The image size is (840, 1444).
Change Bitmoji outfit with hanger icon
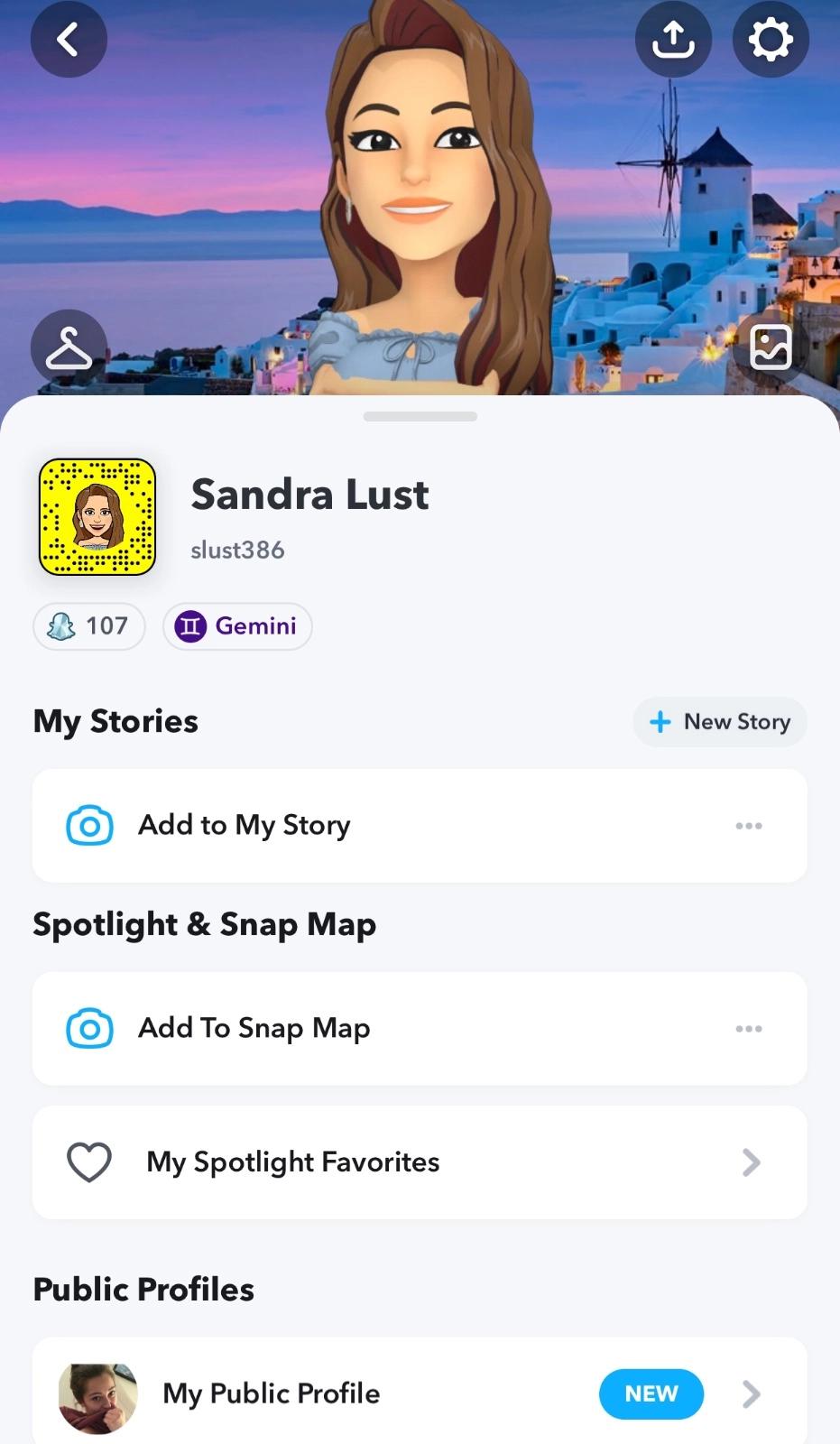coord(69,348)
